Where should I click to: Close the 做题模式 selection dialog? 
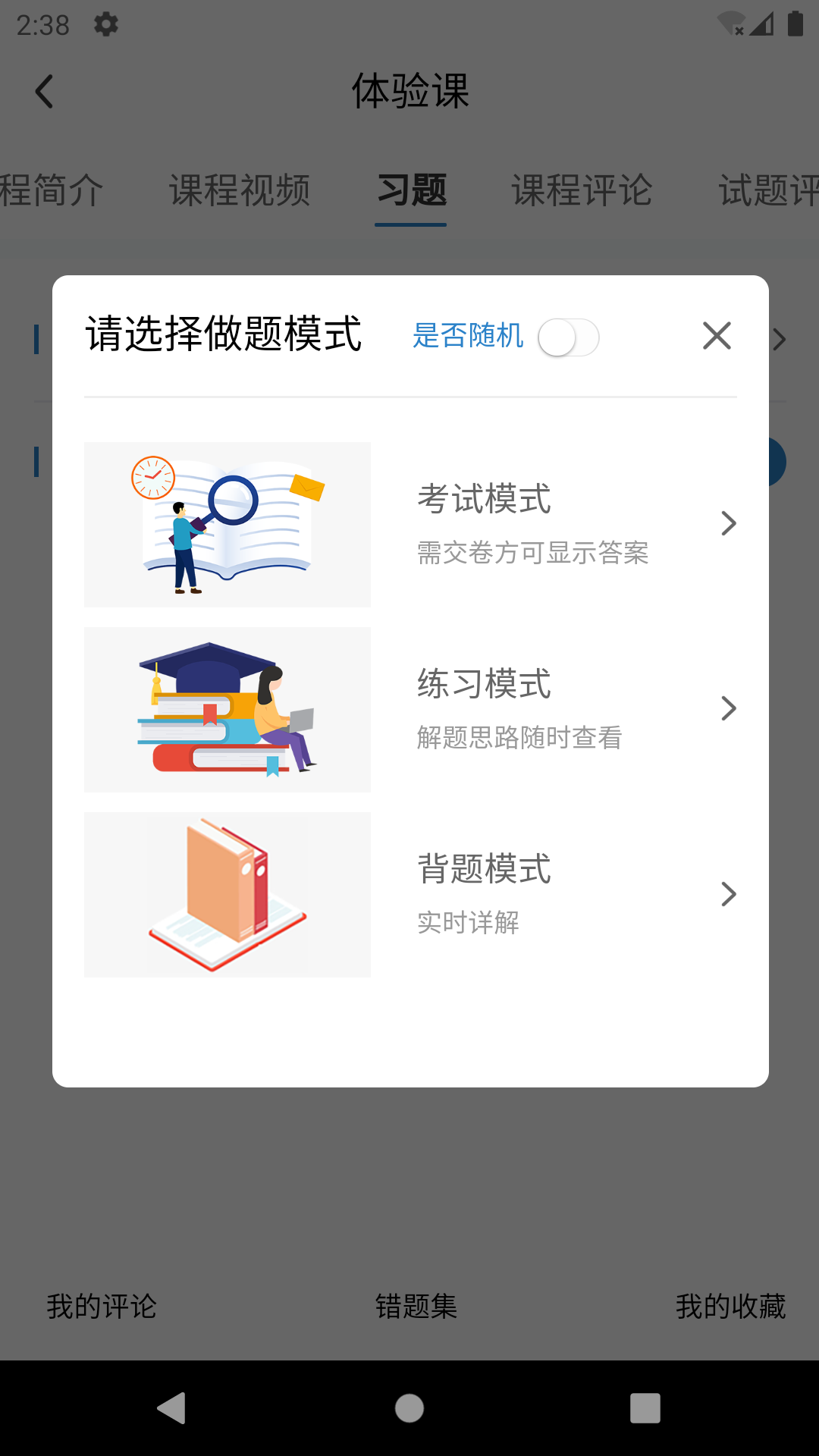tap(716, 337)
